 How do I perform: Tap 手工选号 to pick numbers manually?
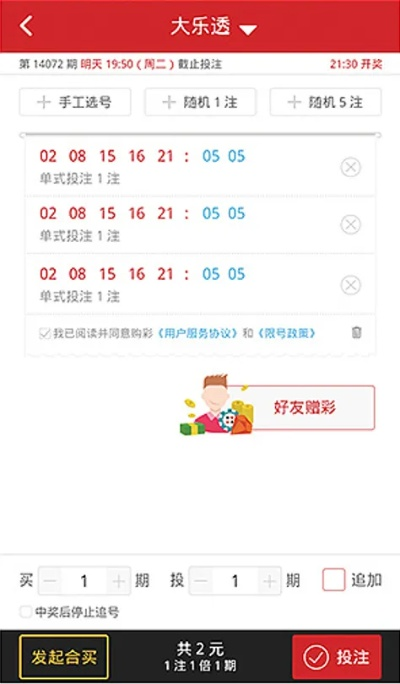(75, 102)
